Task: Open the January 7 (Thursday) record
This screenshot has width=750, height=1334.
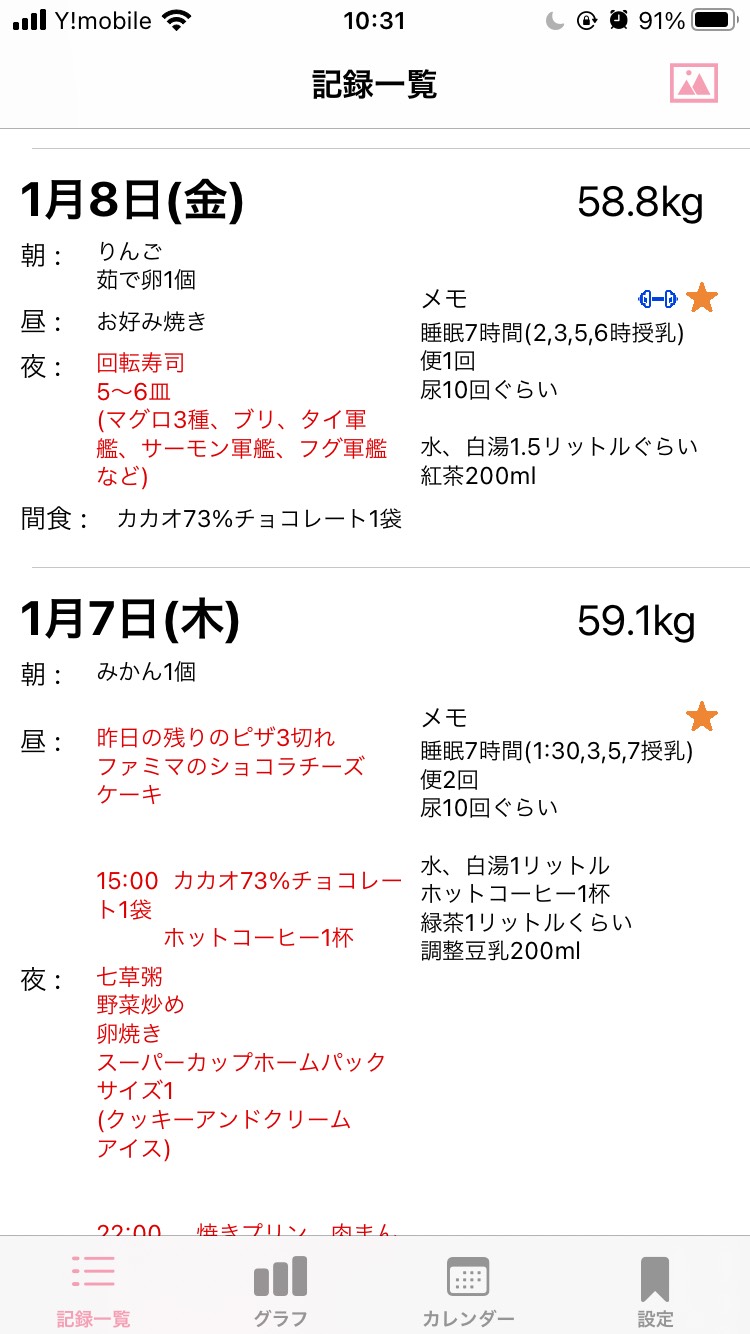Action: point(375,902)
